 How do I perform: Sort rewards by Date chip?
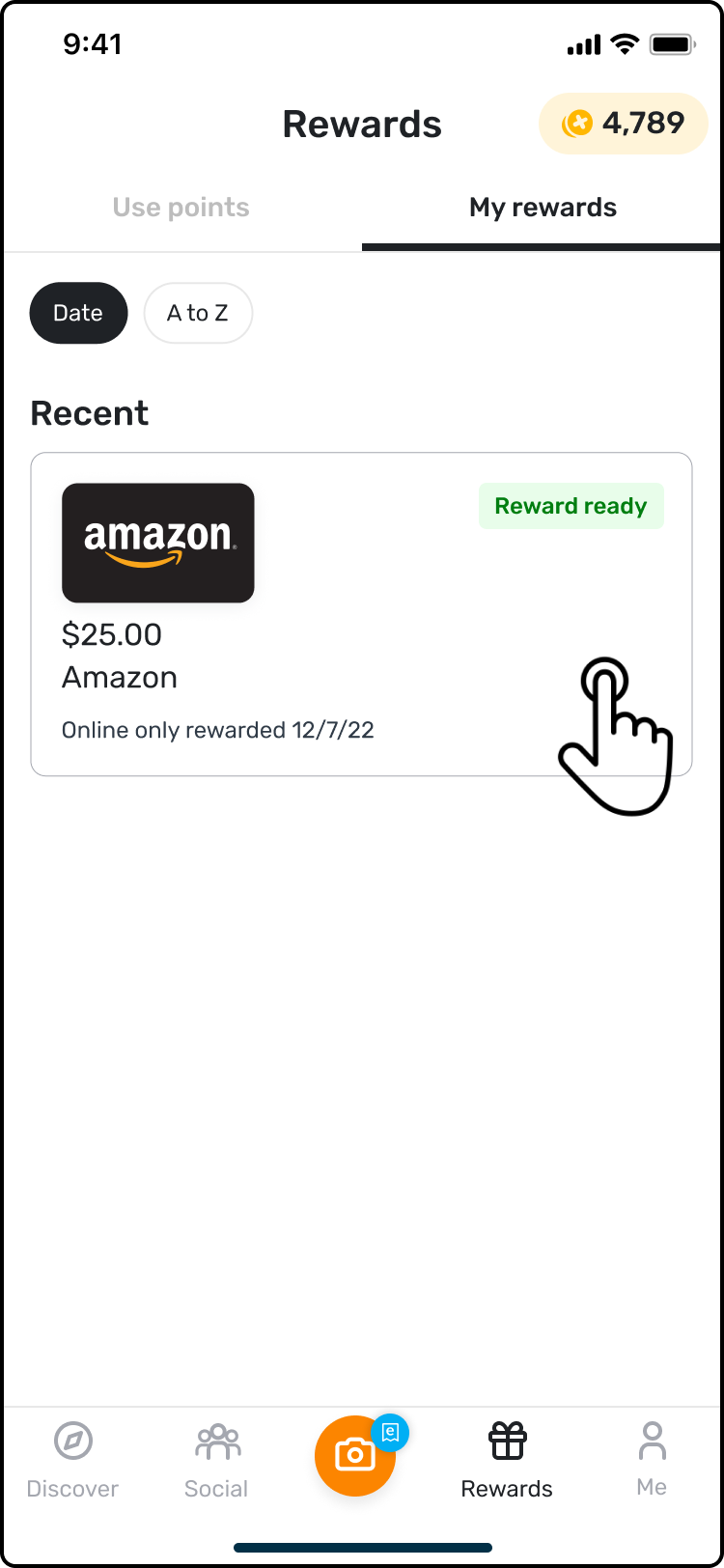point(78,313)
